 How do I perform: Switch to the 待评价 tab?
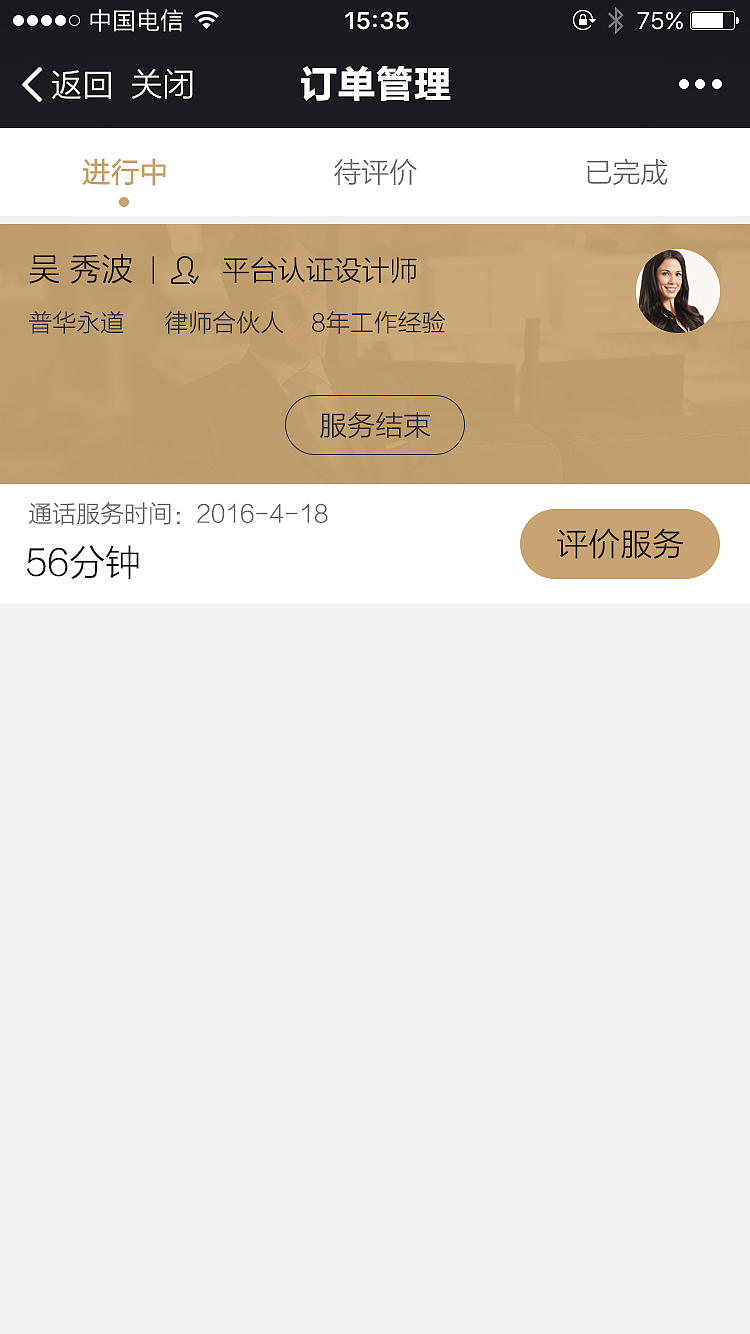pos(375,172)
